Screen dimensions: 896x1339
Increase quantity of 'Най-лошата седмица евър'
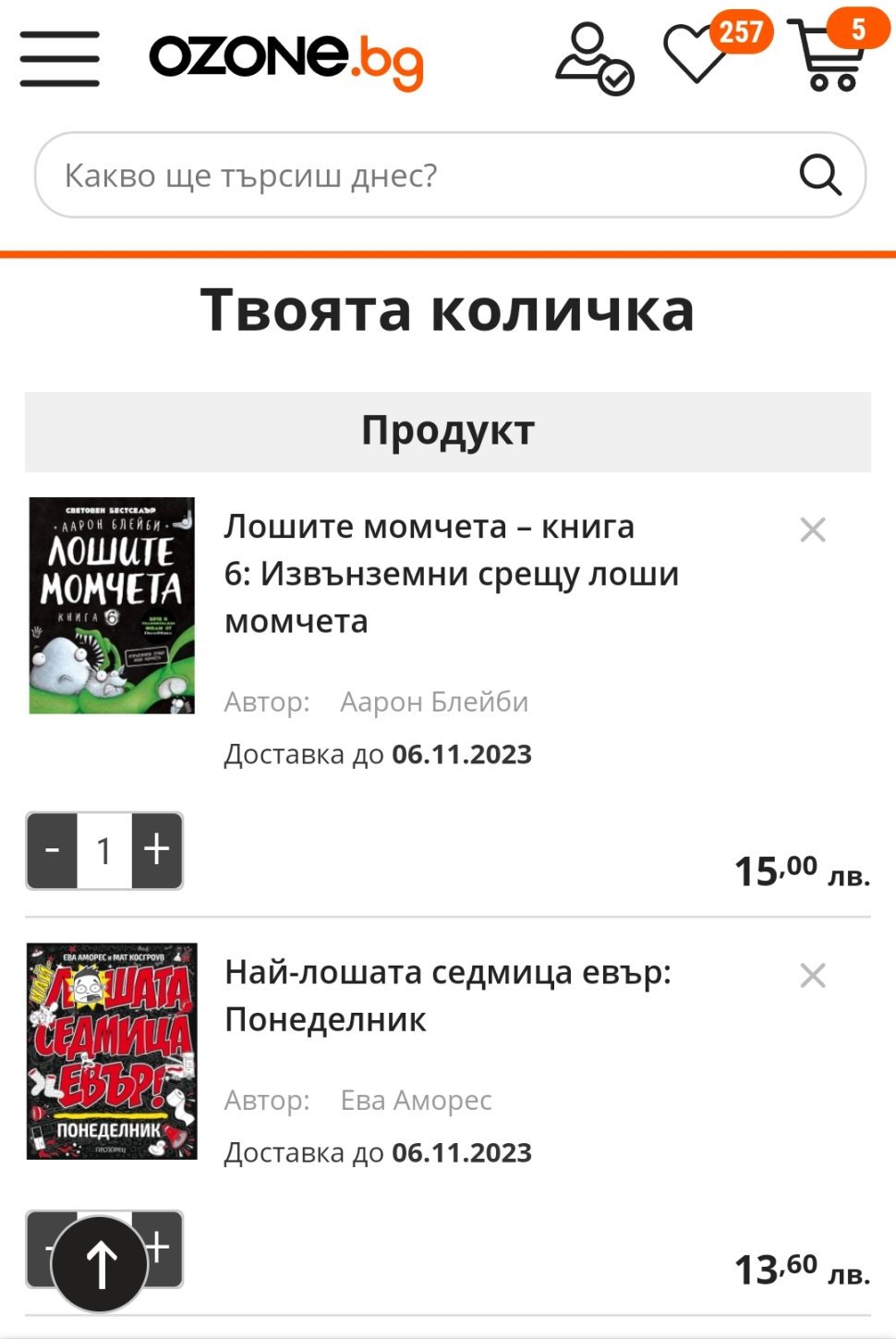point(164,1247)
